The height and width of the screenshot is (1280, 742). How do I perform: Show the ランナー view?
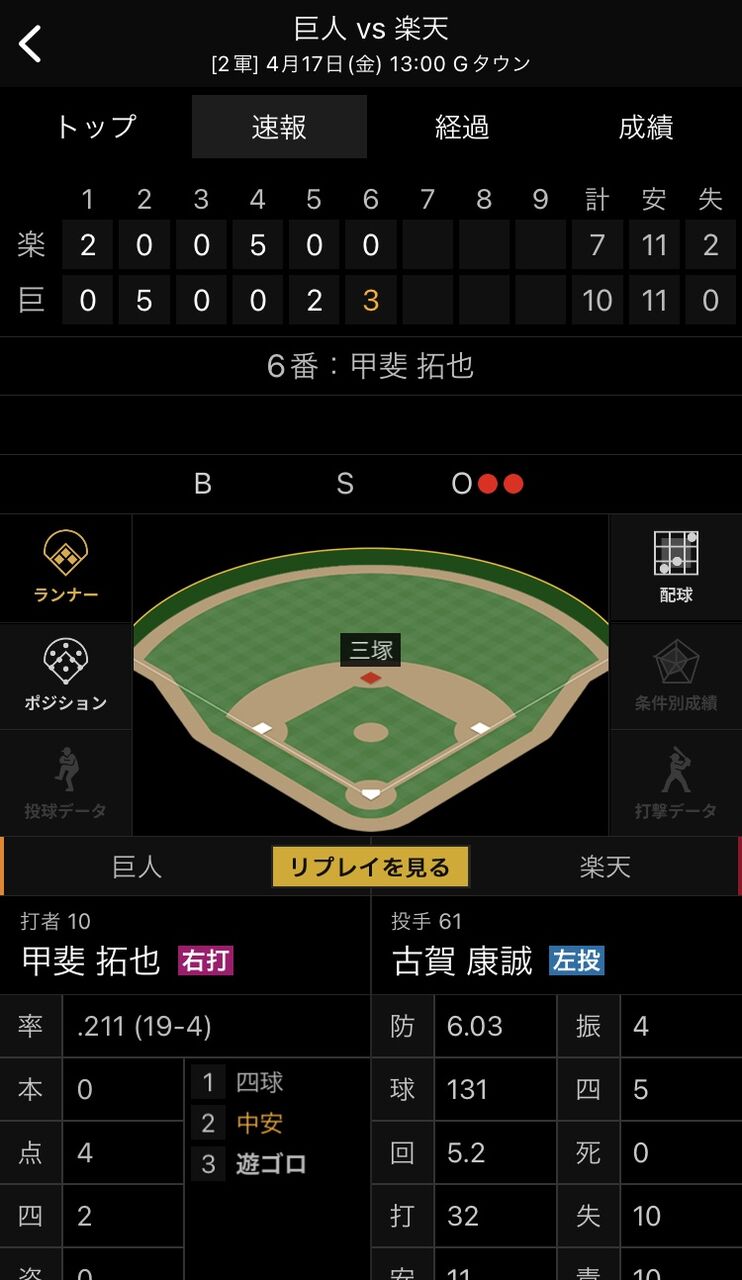click(x=66, y=567)
